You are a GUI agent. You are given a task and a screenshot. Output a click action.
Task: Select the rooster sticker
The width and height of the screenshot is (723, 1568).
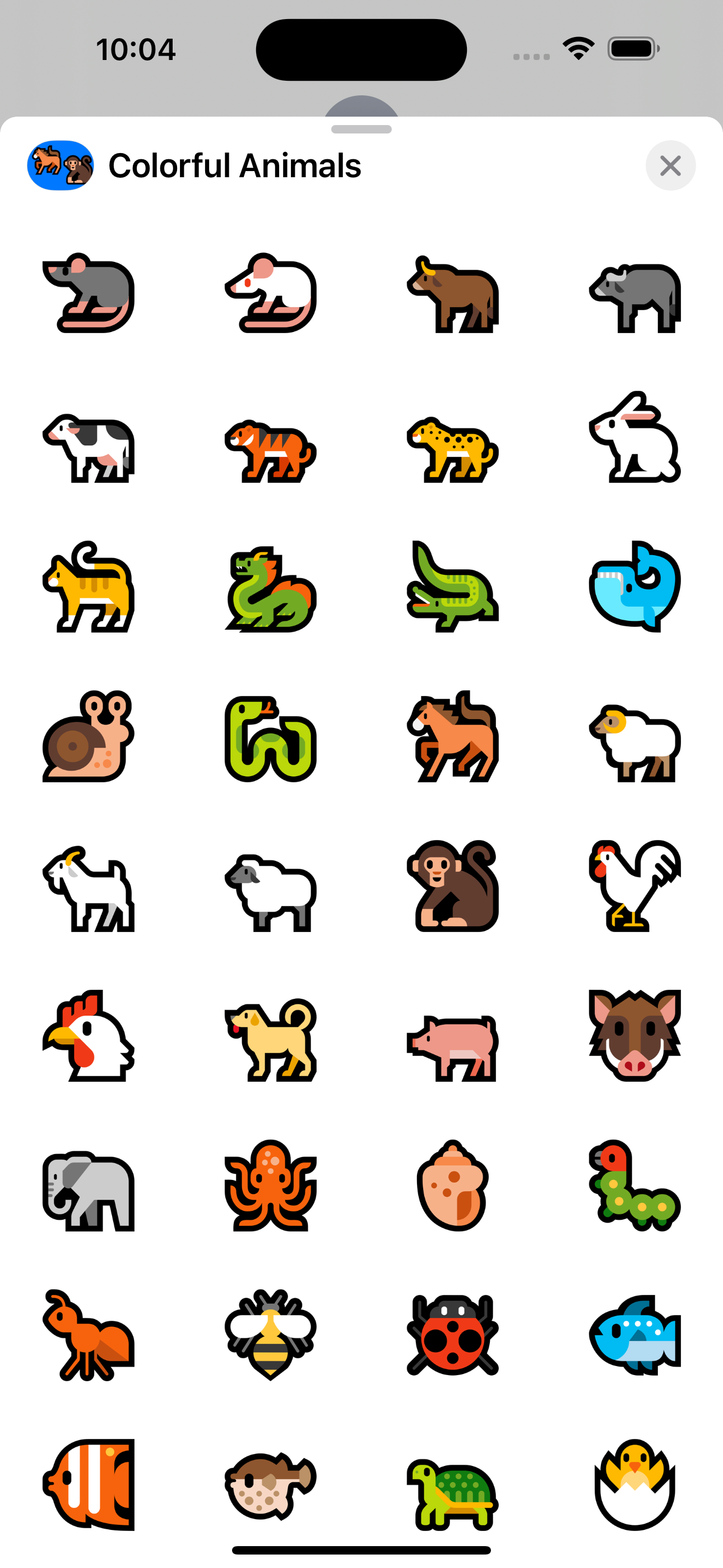click(635, 886)
